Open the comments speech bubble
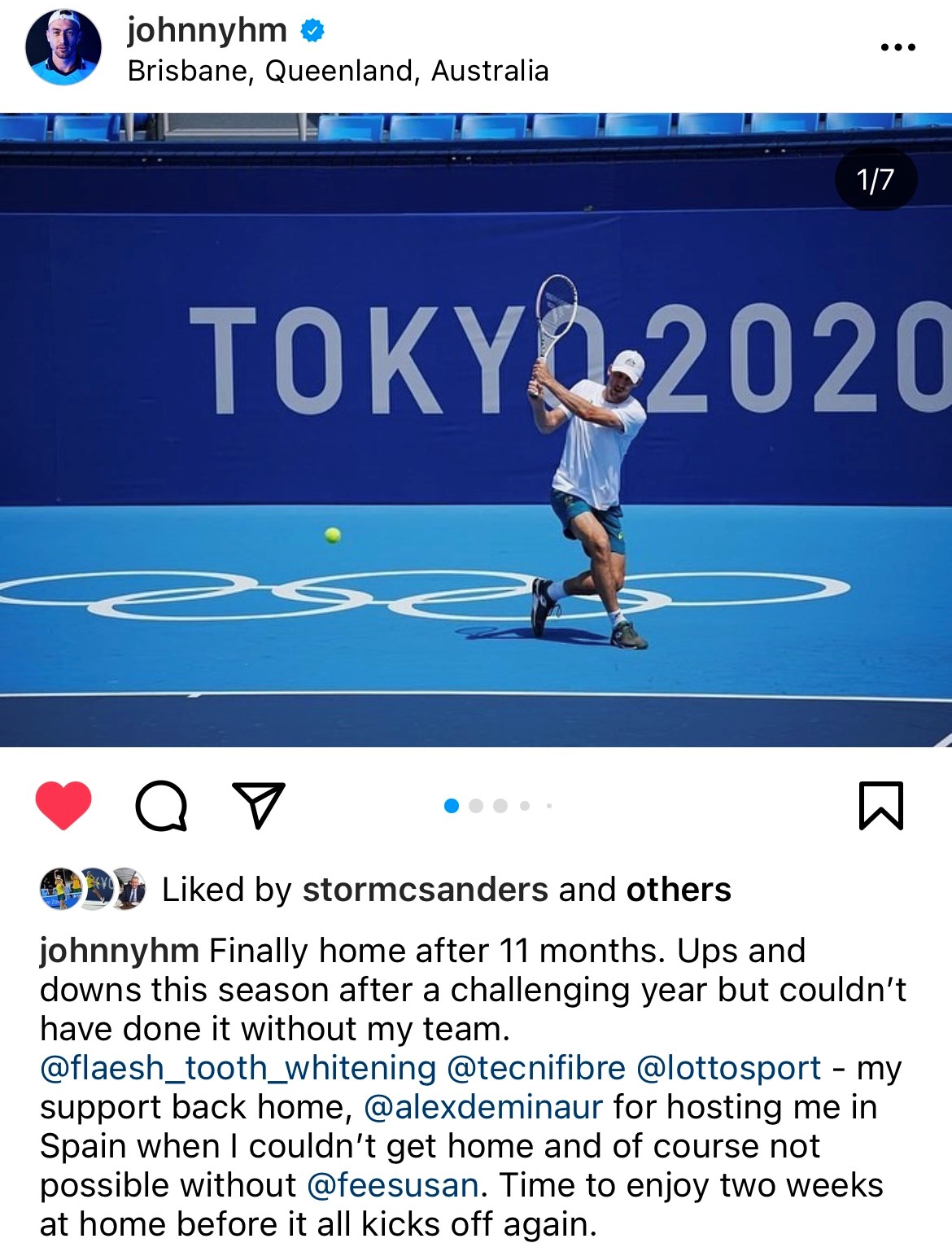 [x=161, y=805]
